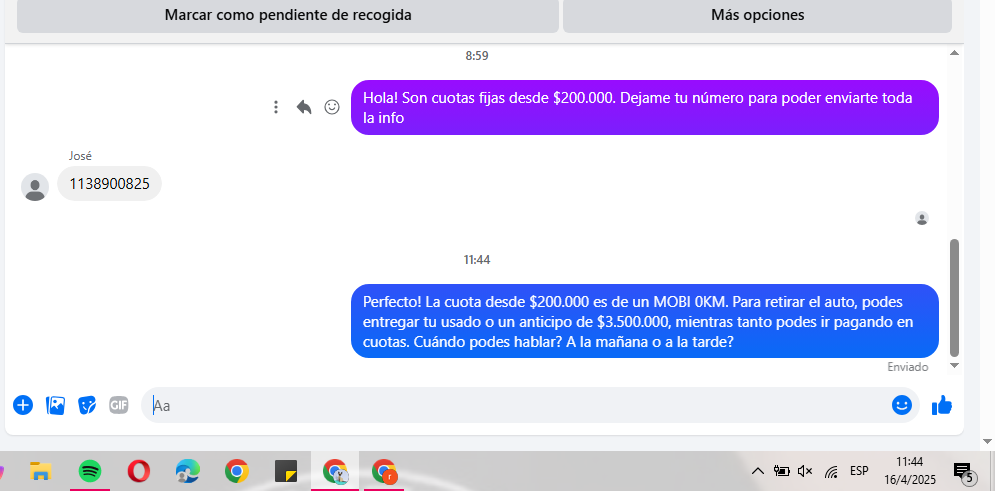Click the chat scrollbar's down arrow
Image resolution: width=995 pixels, height=491 pixels.
pos(954,366)
